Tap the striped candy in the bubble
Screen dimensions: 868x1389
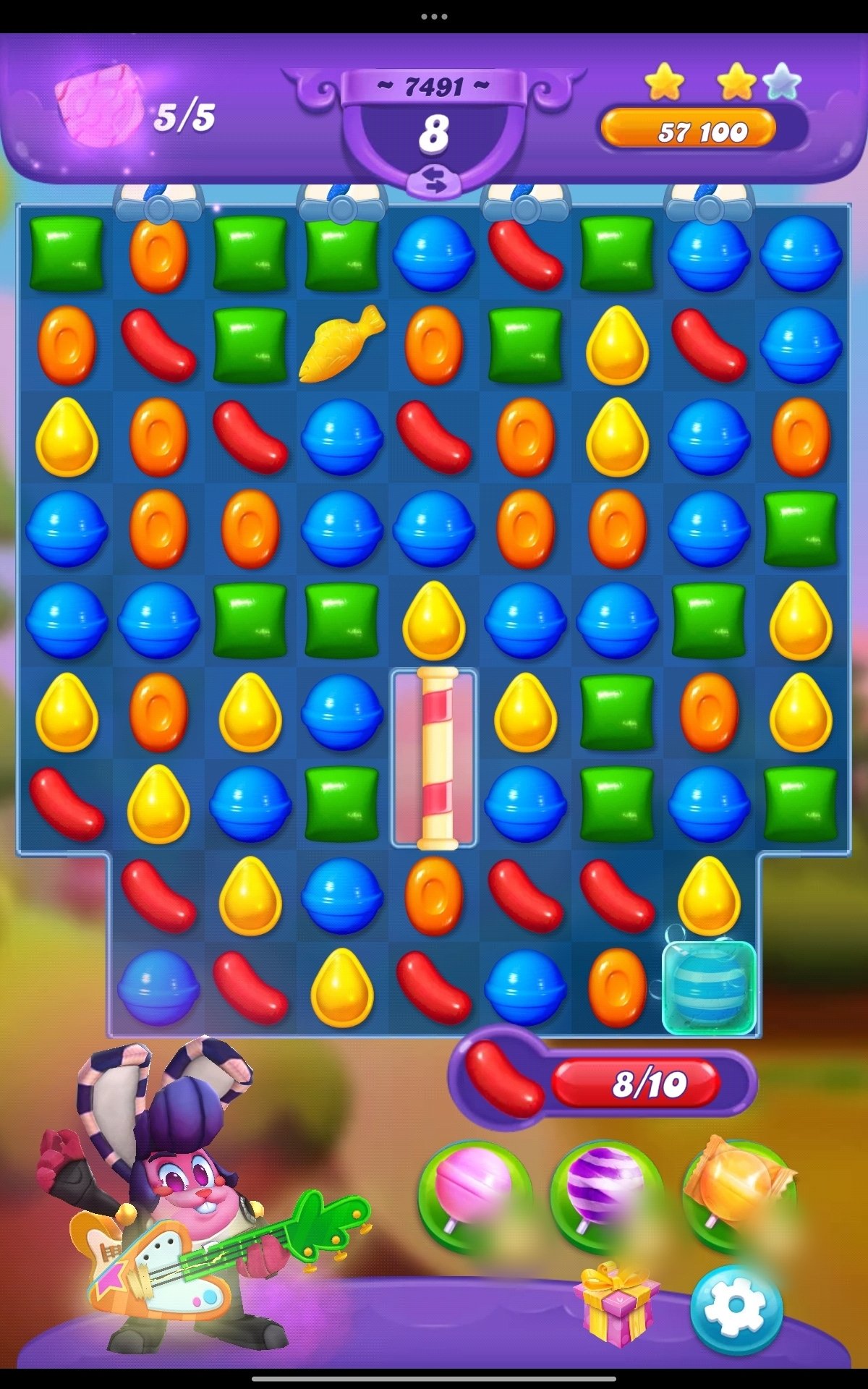[x=709, y=987]
